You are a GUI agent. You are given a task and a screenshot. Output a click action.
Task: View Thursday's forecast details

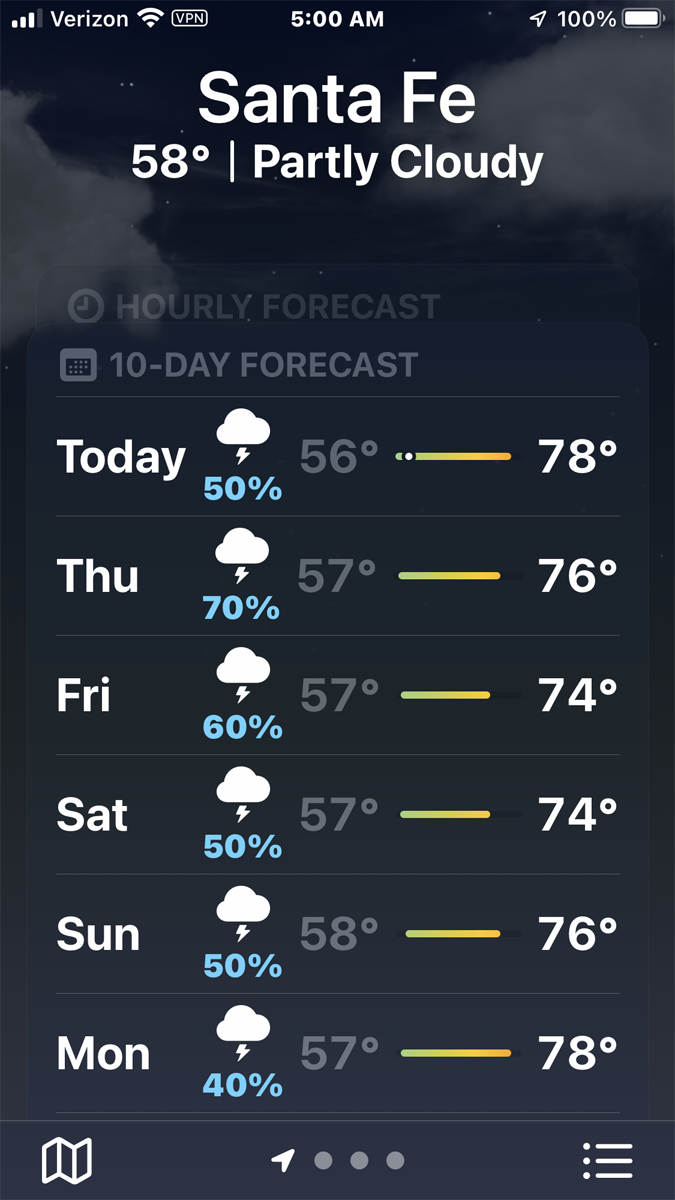337,576
